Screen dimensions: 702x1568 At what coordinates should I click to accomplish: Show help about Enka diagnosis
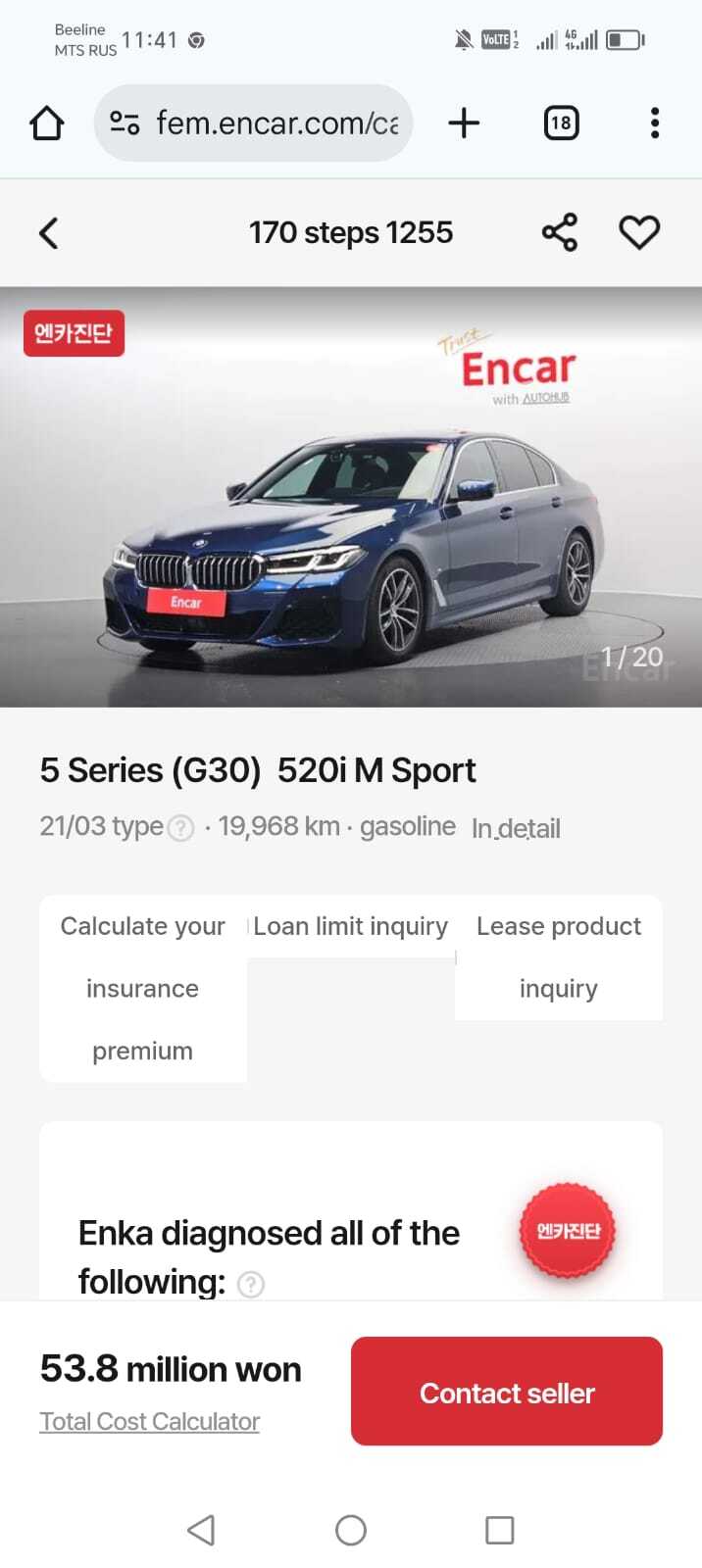251,1284
